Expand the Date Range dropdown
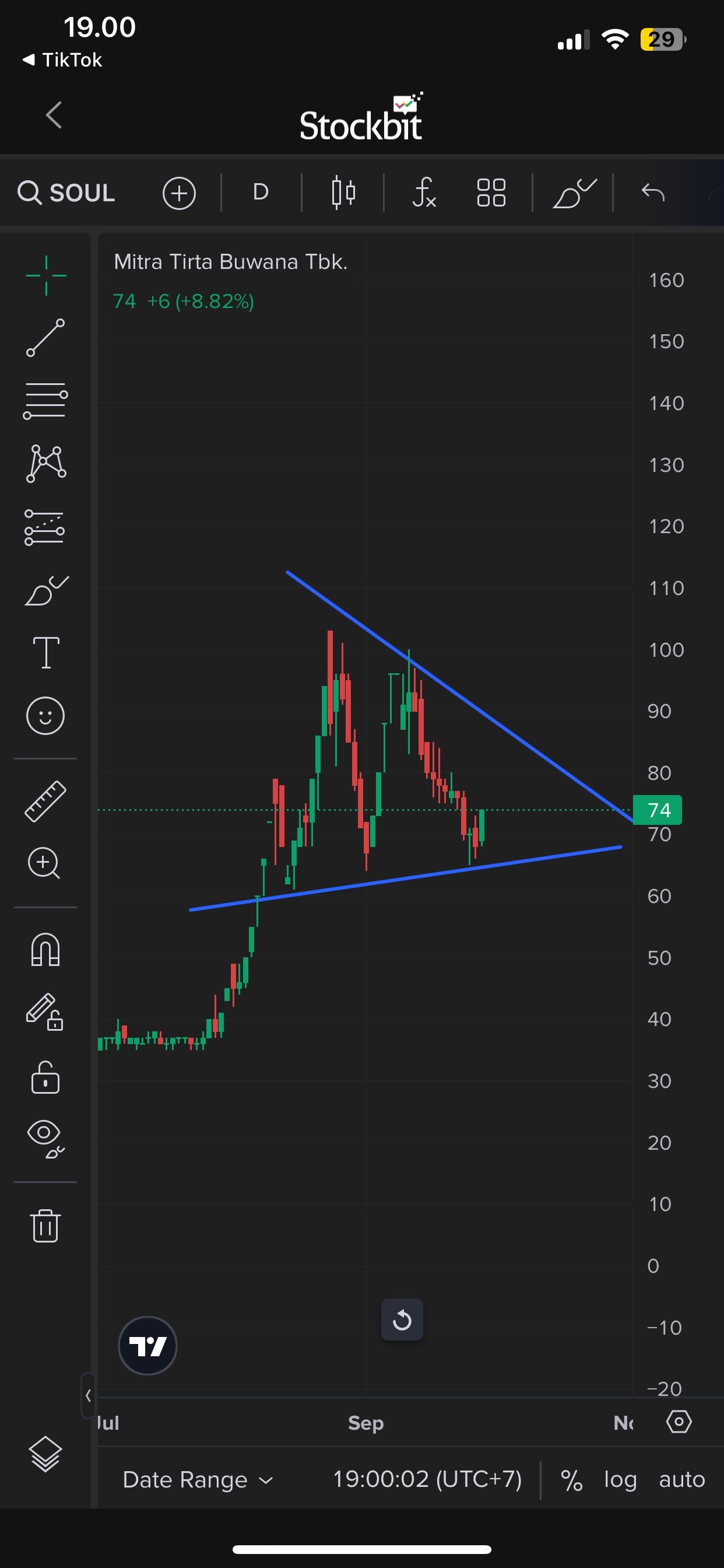 [x=198, y=1480]
